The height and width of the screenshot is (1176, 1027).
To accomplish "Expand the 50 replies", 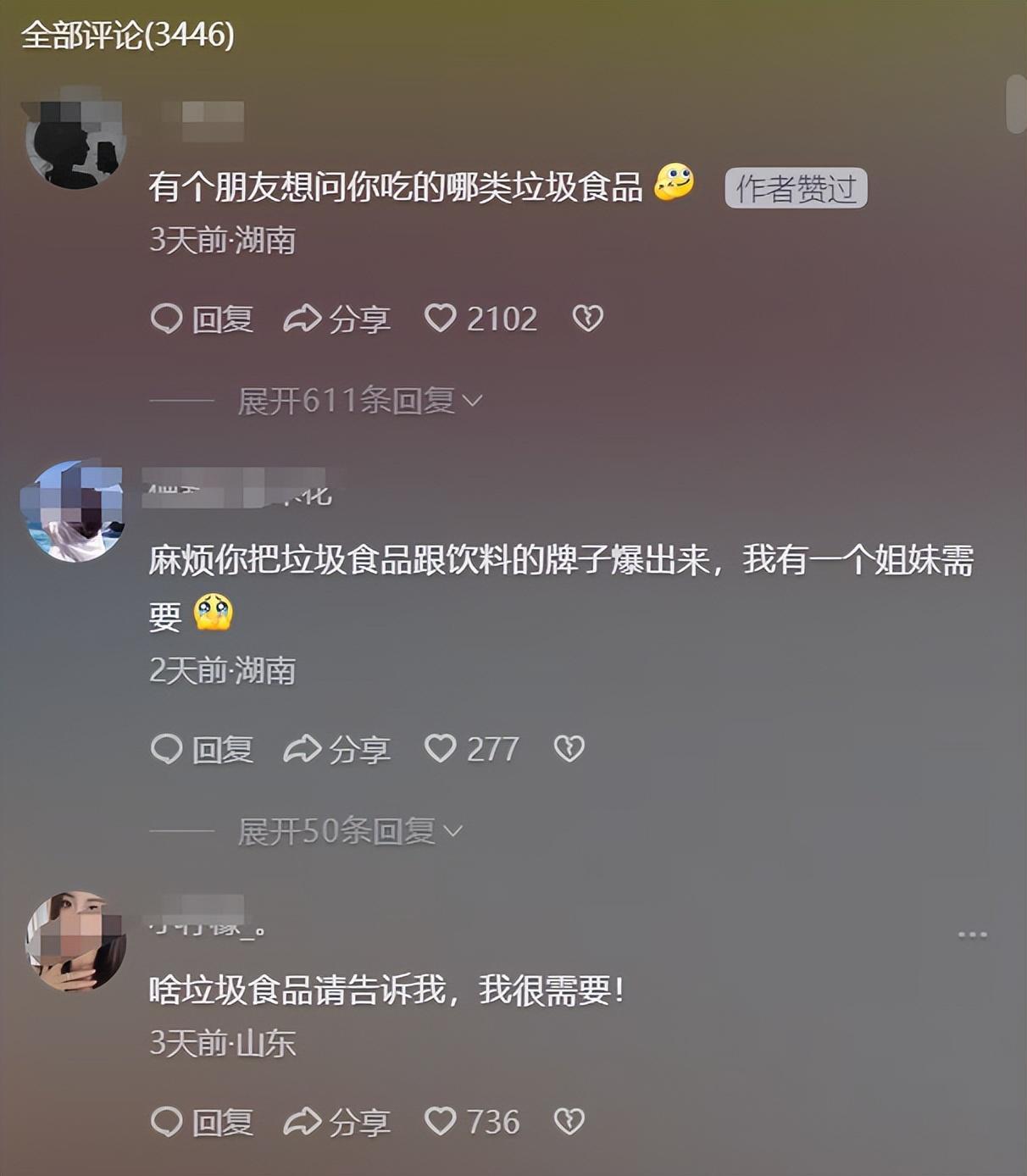I will coord(349,831).
